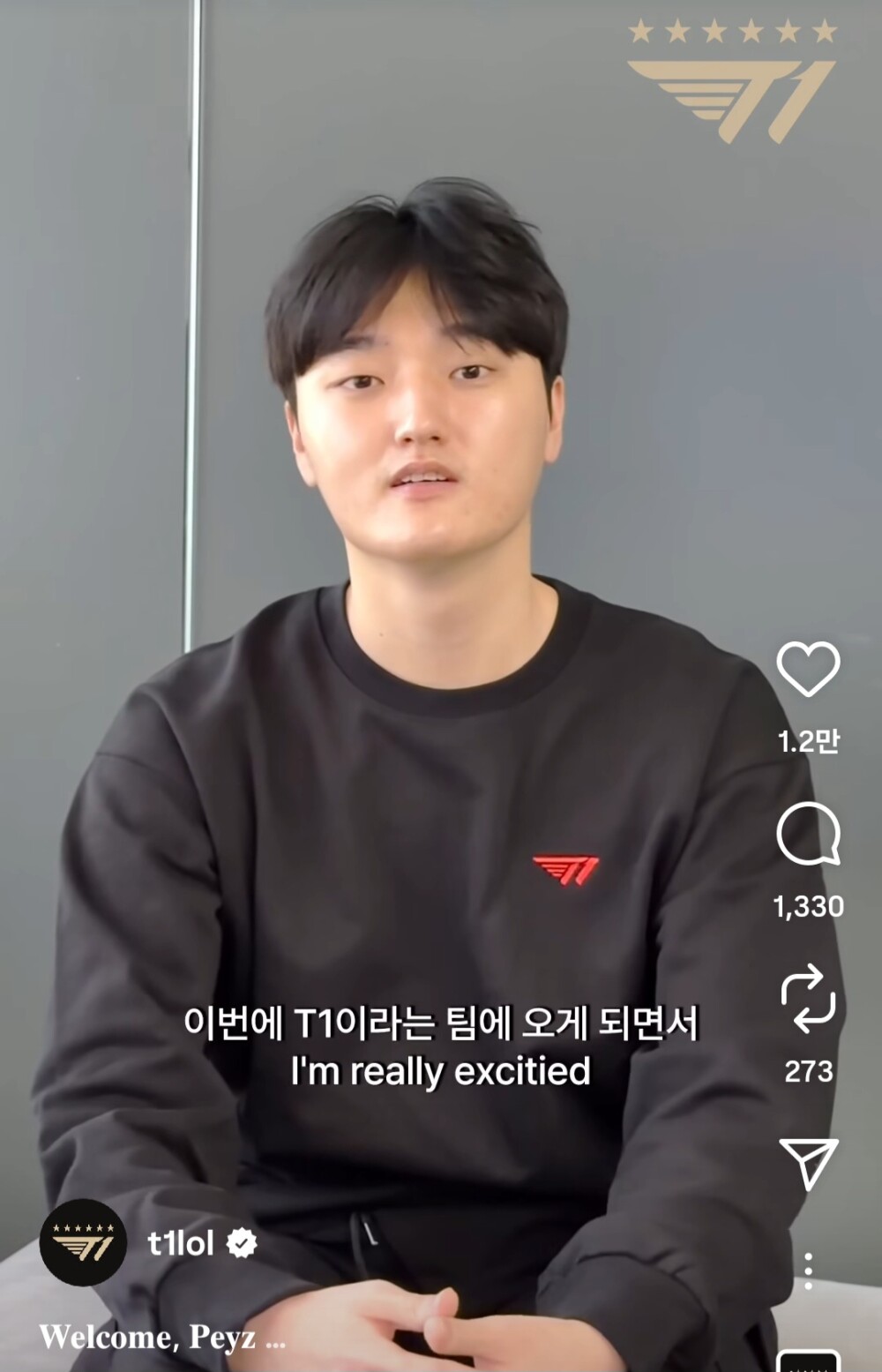Repost this reel

click(x=808, y=999)
